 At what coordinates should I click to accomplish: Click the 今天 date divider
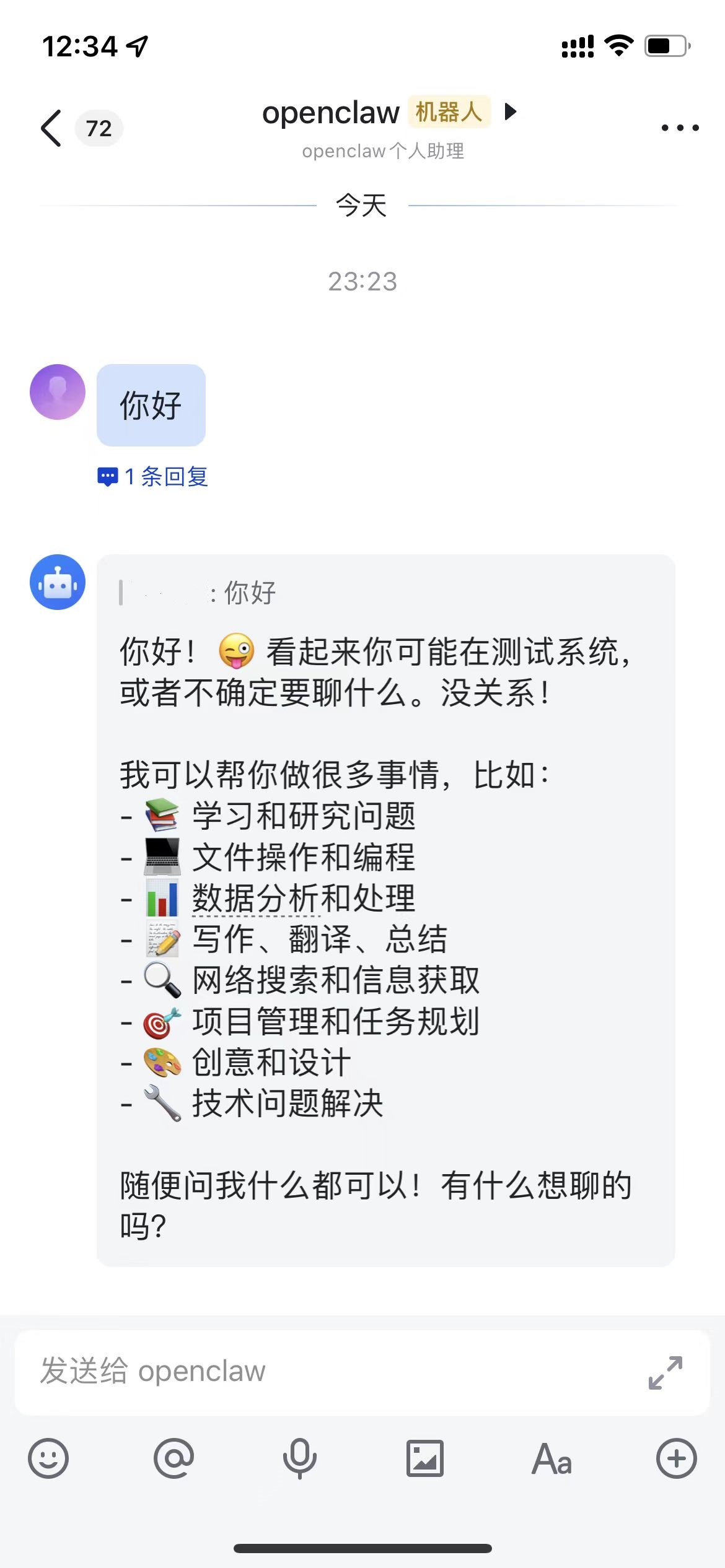coord(361,206)
